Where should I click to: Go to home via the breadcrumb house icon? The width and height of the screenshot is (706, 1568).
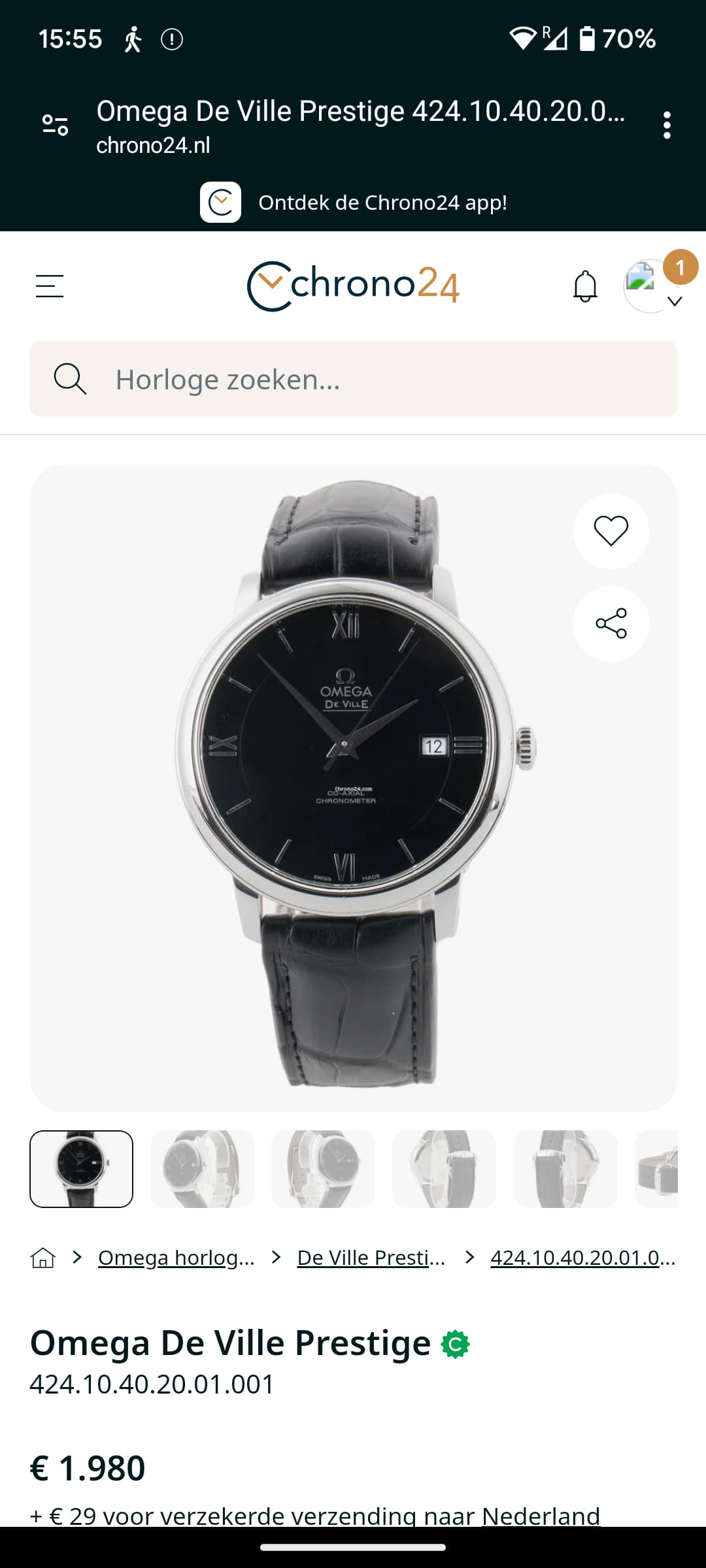click(x=43, y=1257)
